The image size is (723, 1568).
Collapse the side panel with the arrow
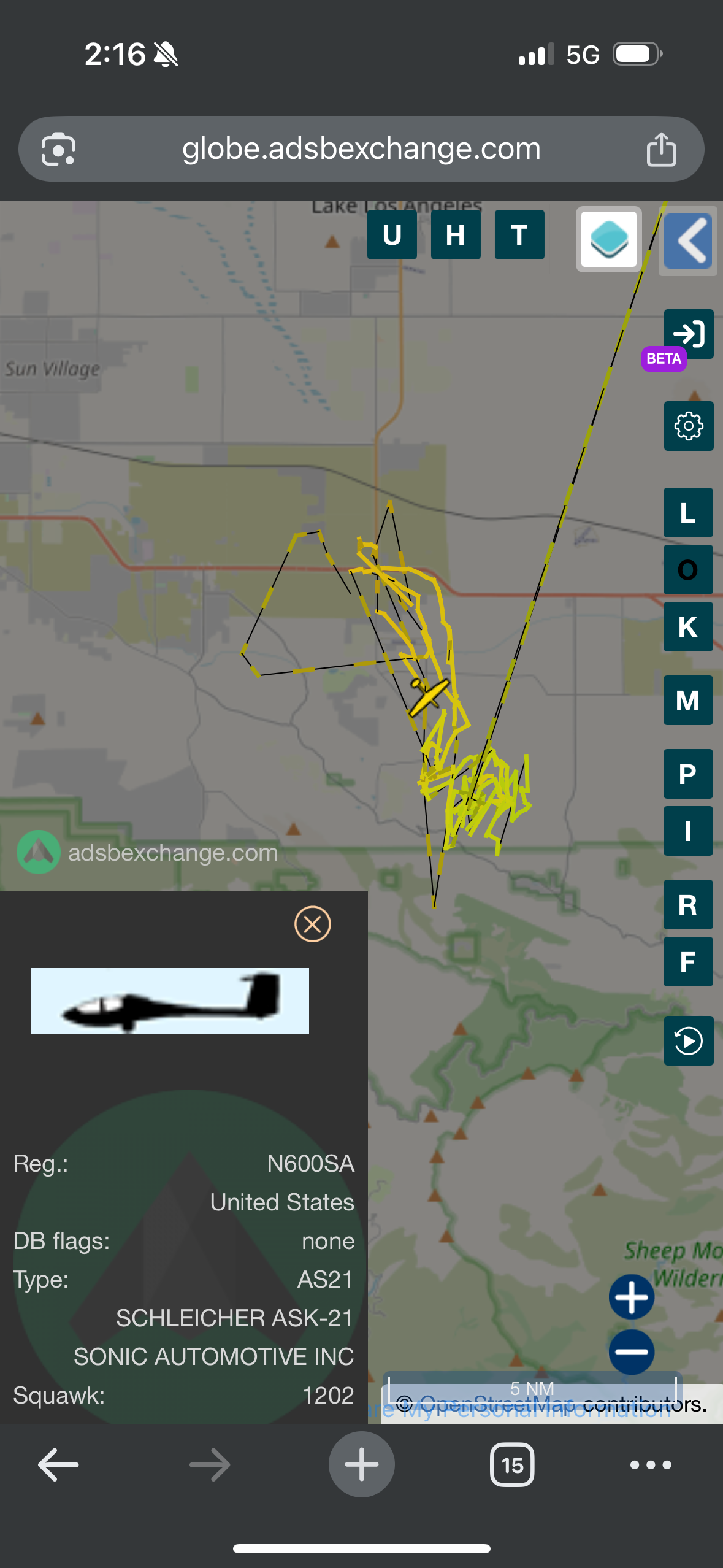[x=689, y=240]
